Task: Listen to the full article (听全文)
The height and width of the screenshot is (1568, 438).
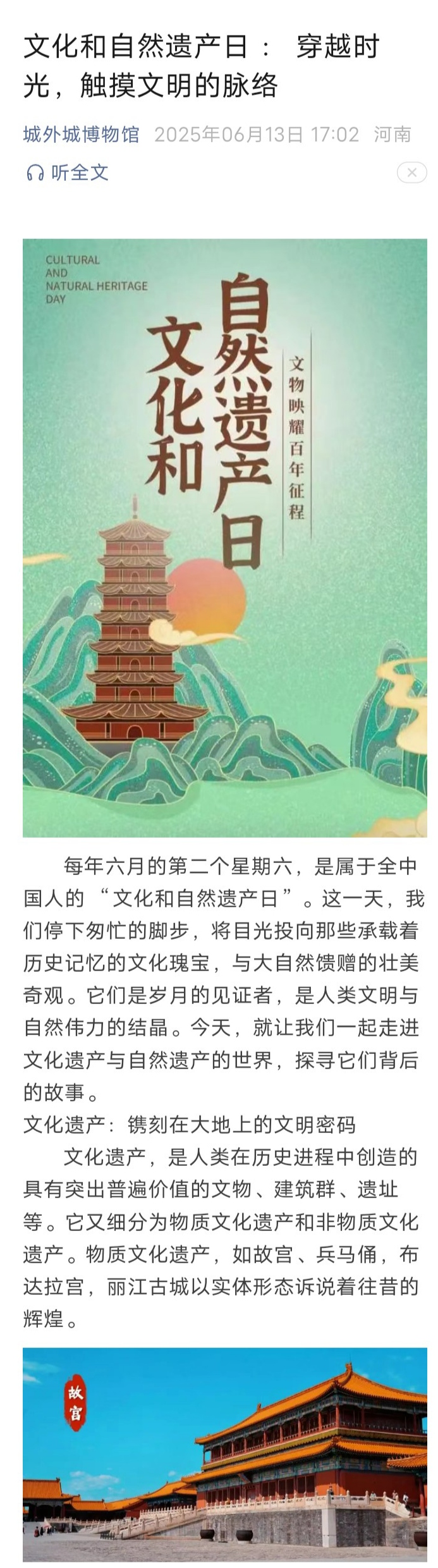Action: point(68,173)
